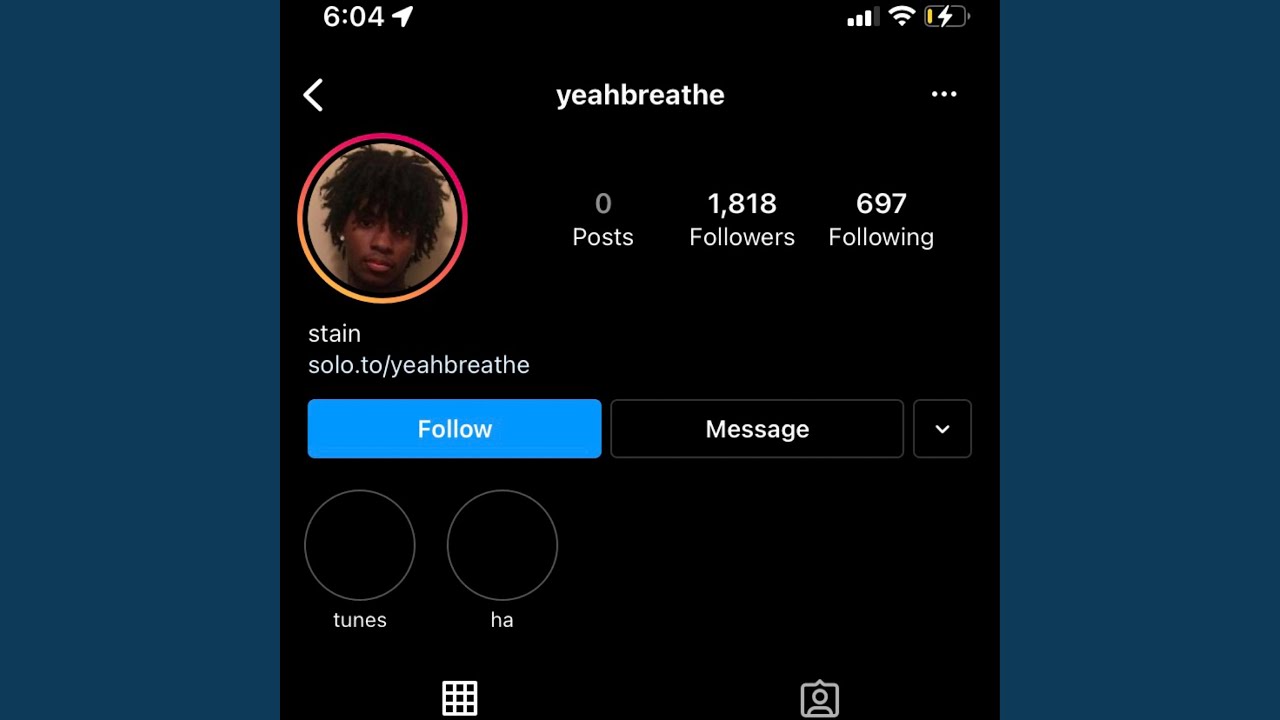The image size is (1280, 720).
Task: Open the Following list
Action: [x=881, y=219]
